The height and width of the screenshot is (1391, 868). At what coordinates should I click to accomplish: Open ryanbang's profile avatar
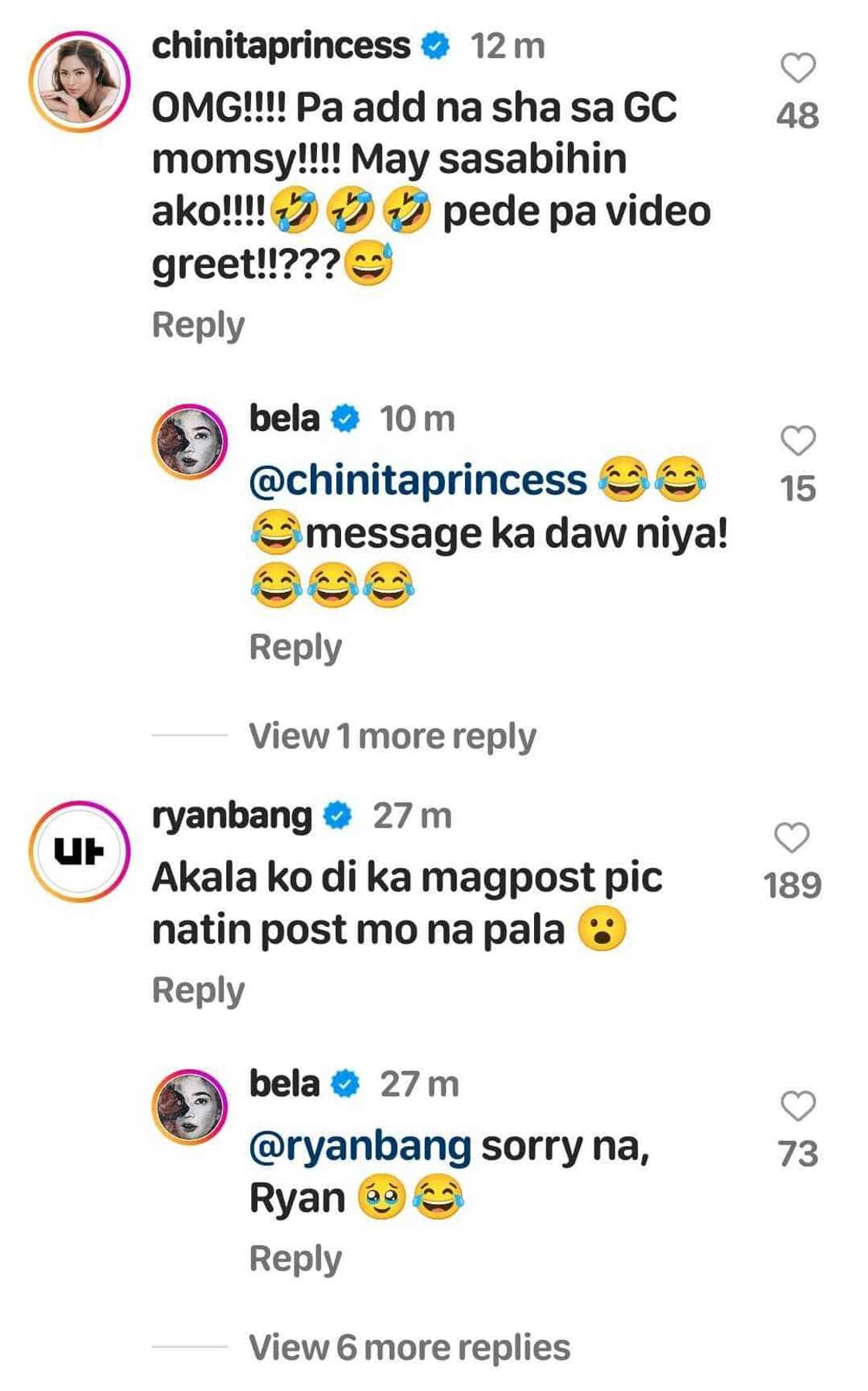point(79,851)
